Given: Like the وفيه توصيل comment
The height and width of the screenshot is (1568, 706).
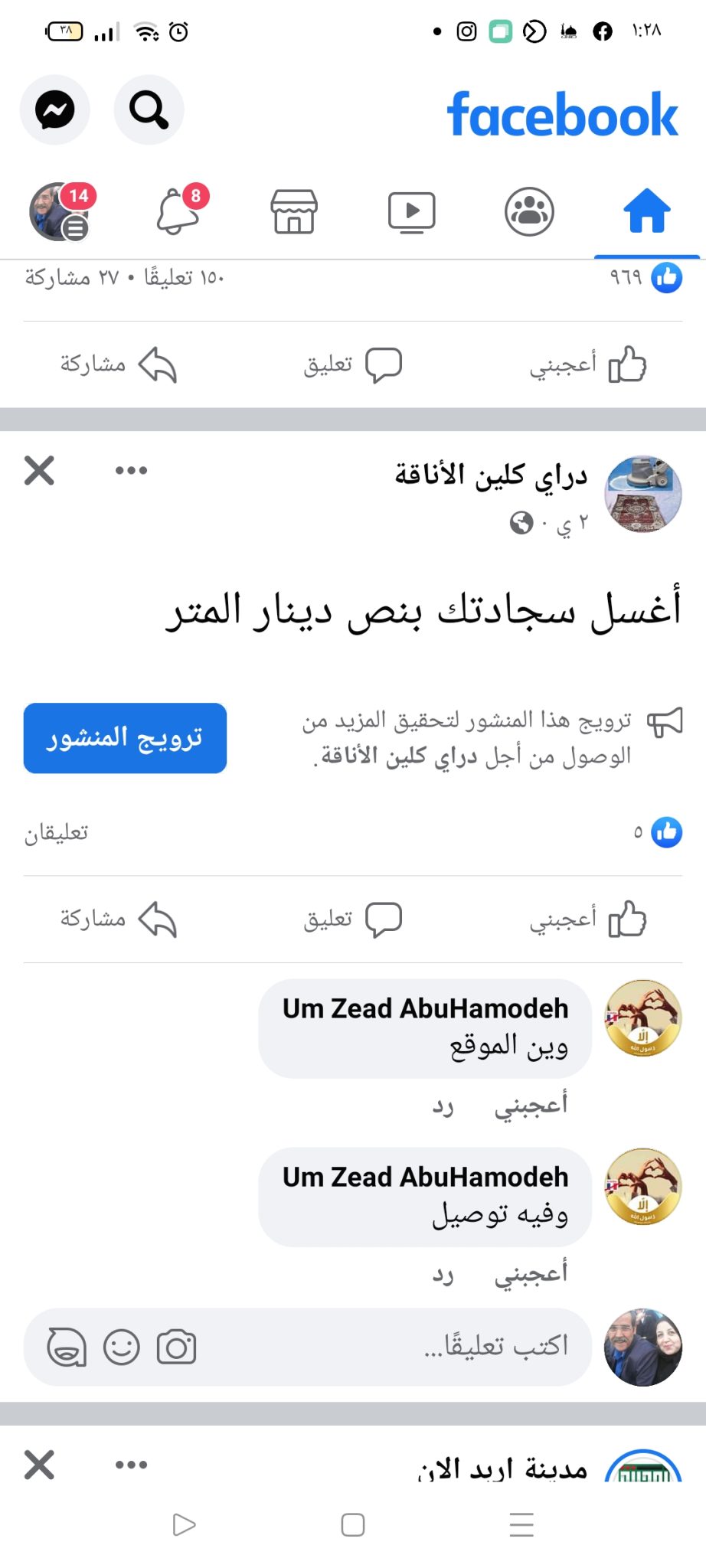Looking at the screenshot, I should click(531, 1273).
